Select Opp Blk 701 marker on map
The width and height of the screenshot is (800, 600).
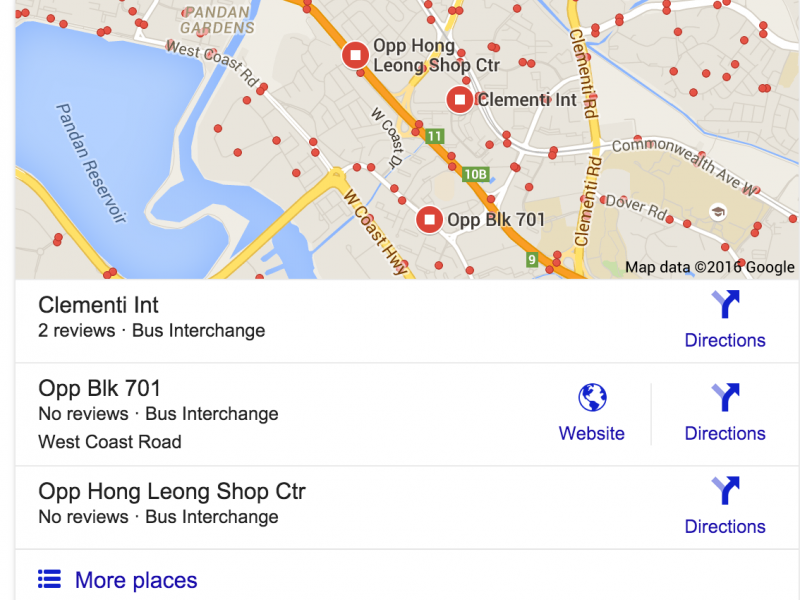coord(430,219)
